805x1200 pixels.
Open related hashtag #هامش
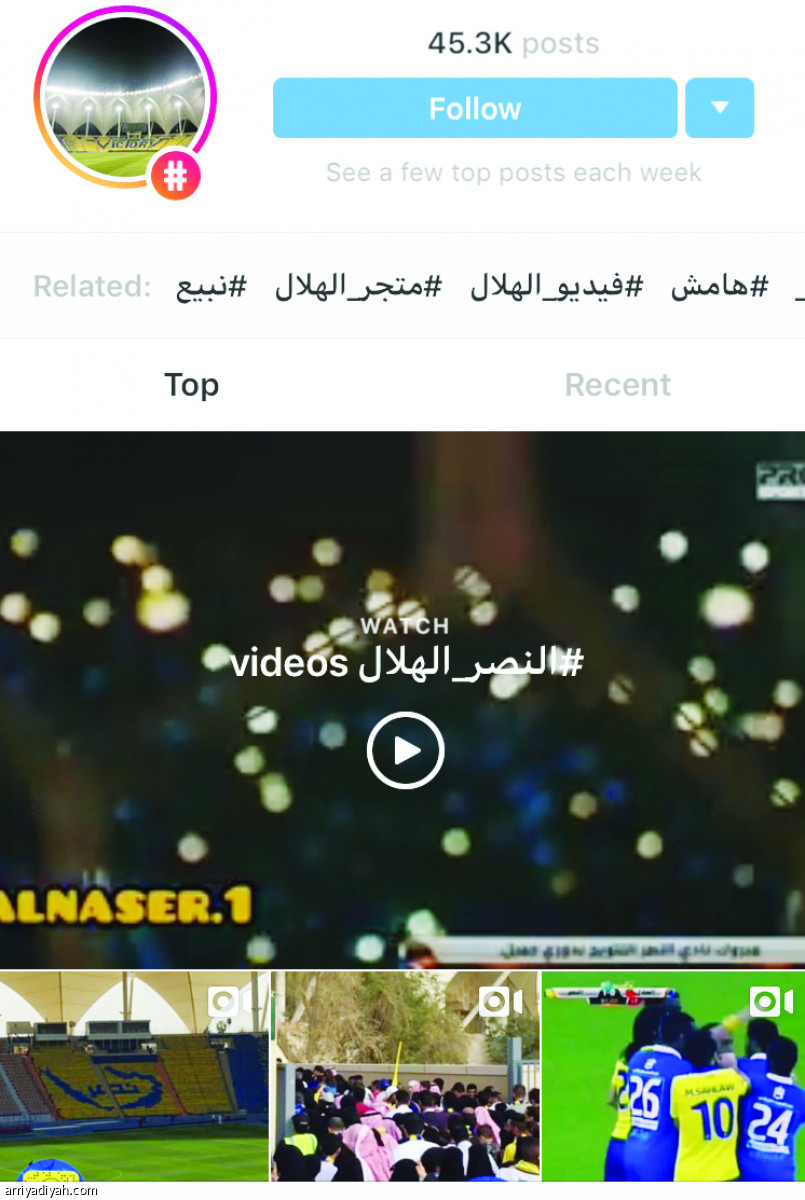[x=719, y=287]
